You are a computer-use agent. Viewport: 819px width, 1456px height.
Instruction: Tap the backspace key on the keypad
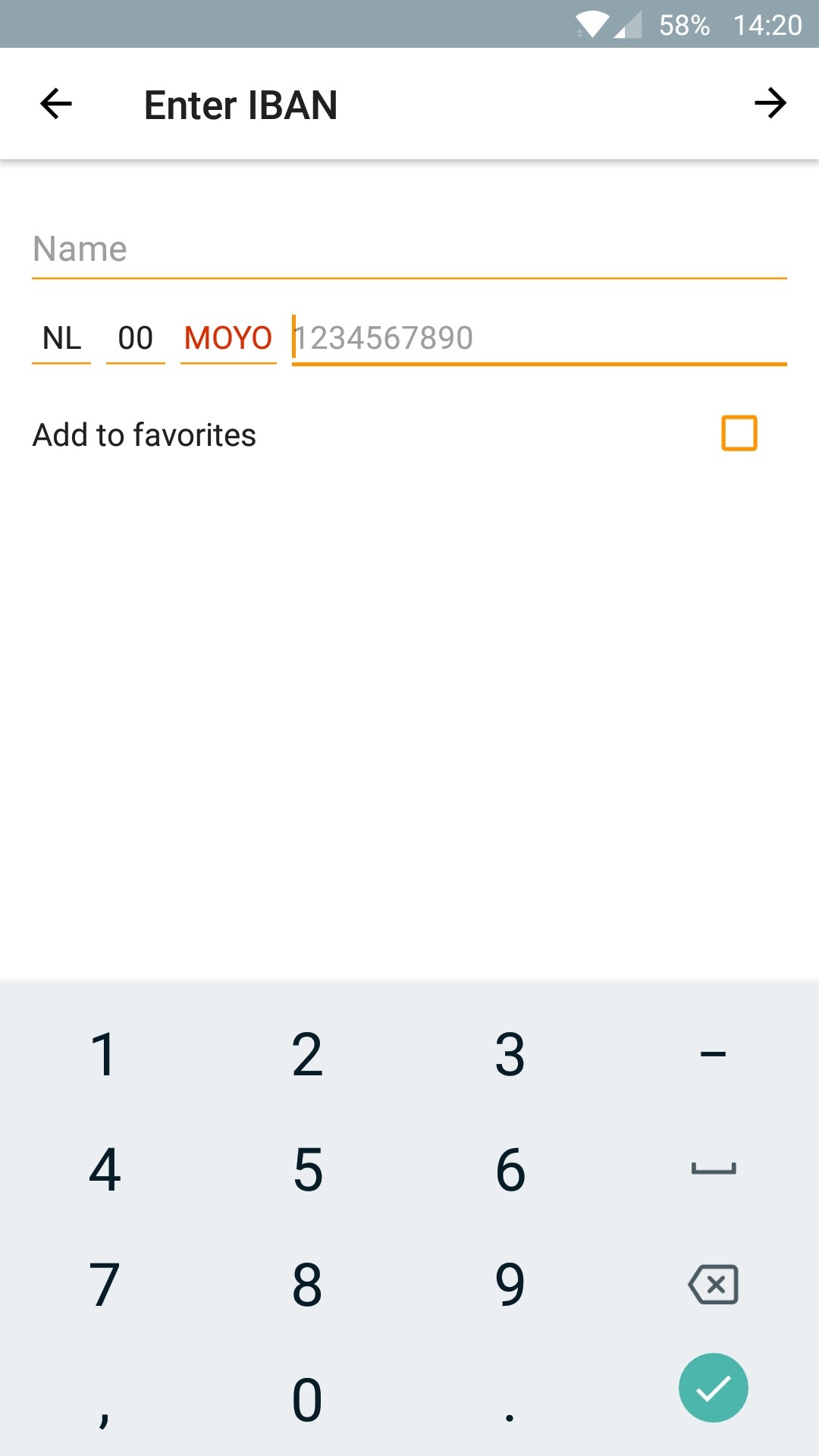(x=713, y=1284)
